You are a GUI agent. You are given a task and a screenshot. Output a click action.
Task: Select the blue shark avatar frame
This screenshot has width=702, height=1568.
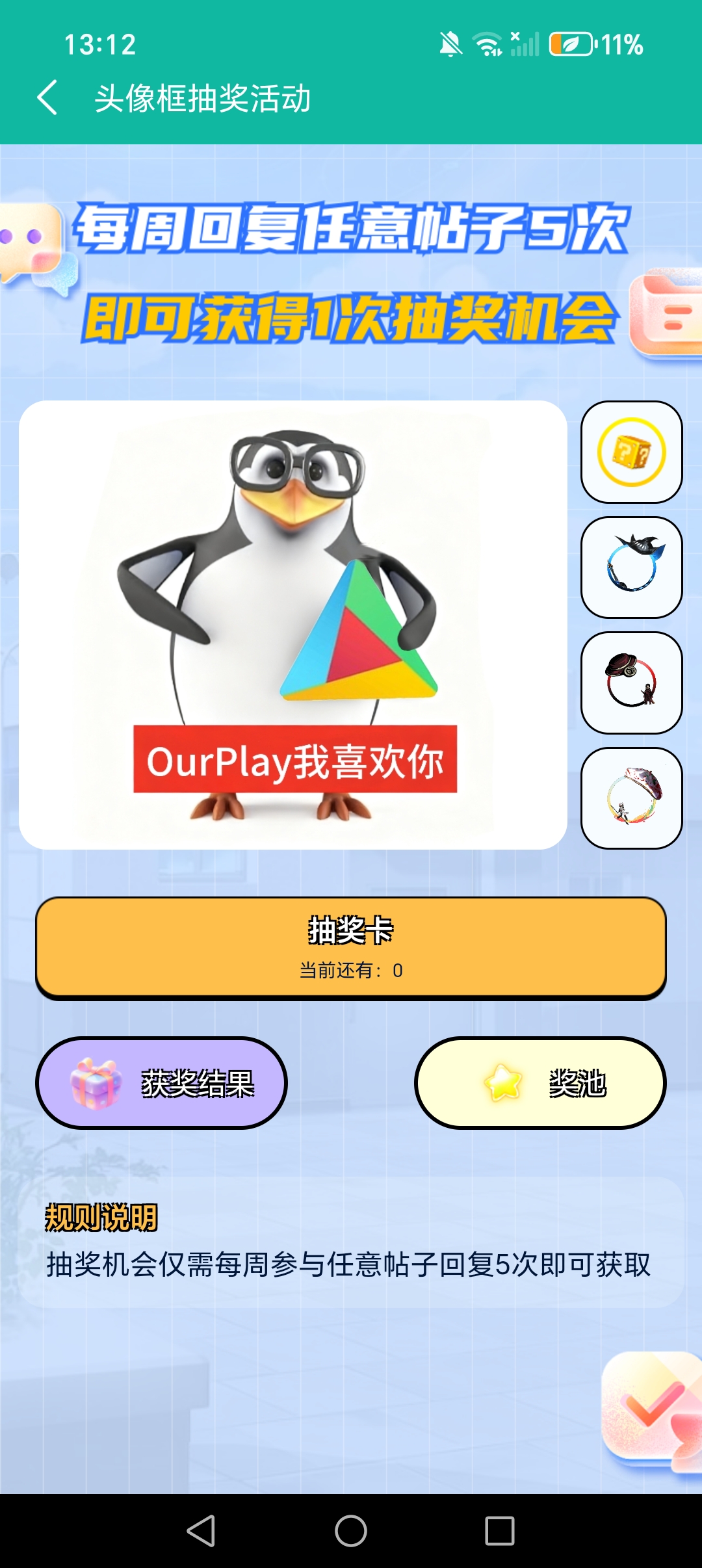click(x=631, y=568)
